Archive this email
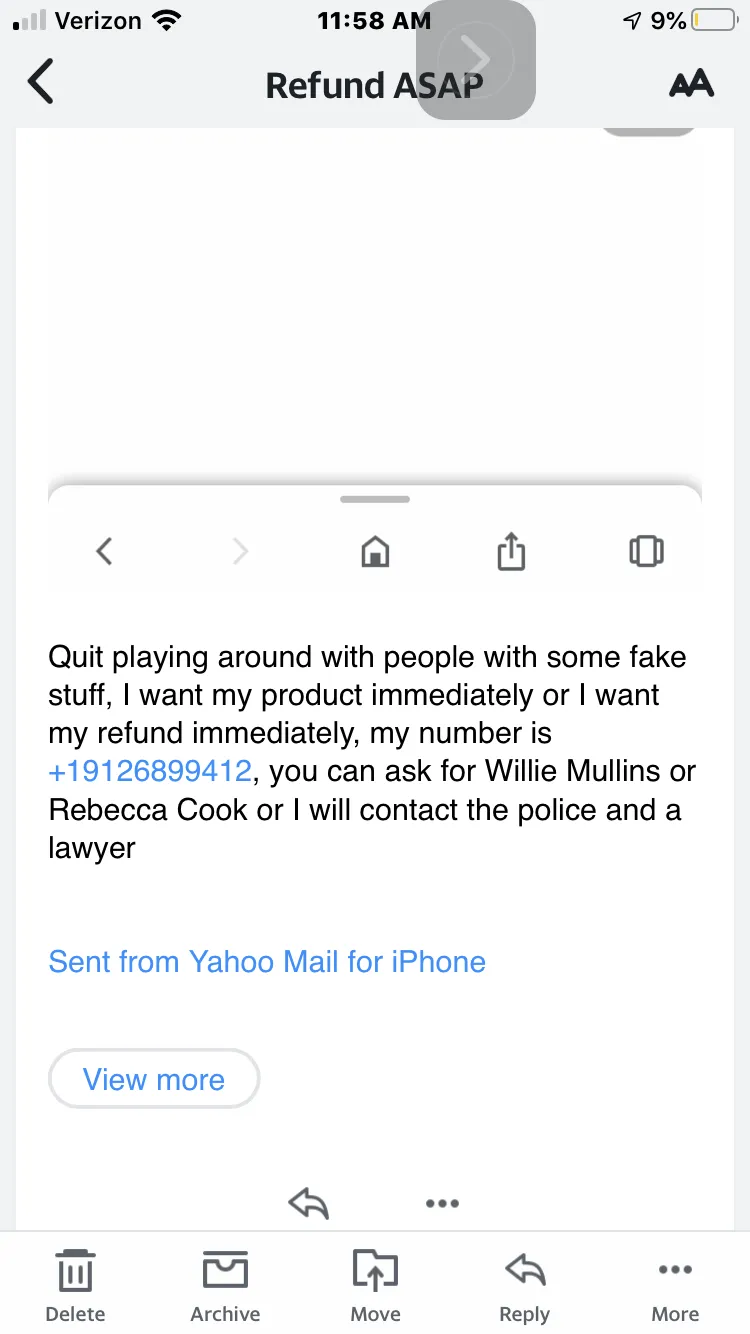This screenshot has width=750, height=1334. coord(225,1285)
